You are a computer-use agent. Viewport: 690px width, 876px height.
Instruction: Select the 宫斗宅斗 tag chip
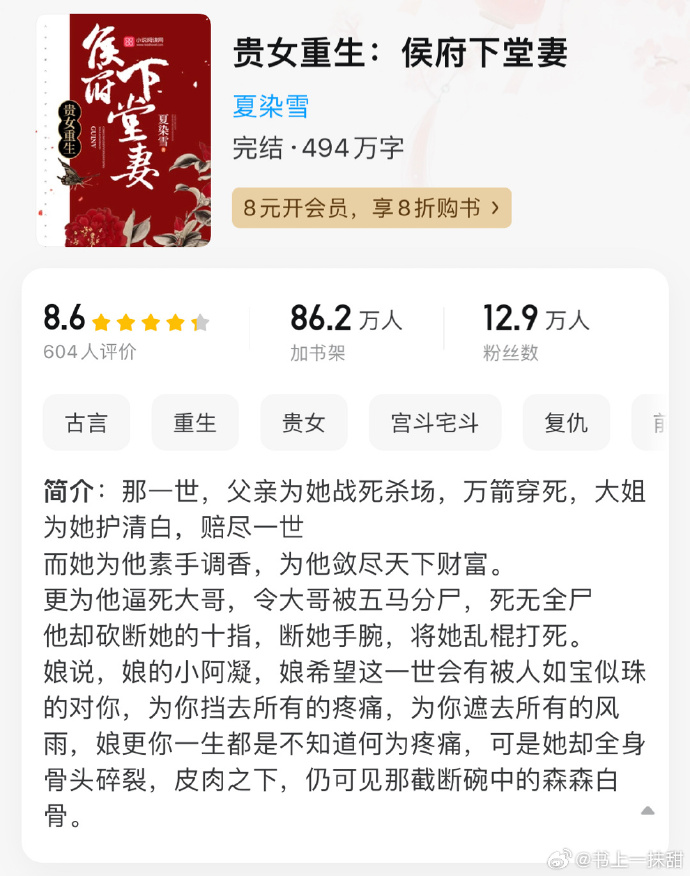click(x=435, y=422)
